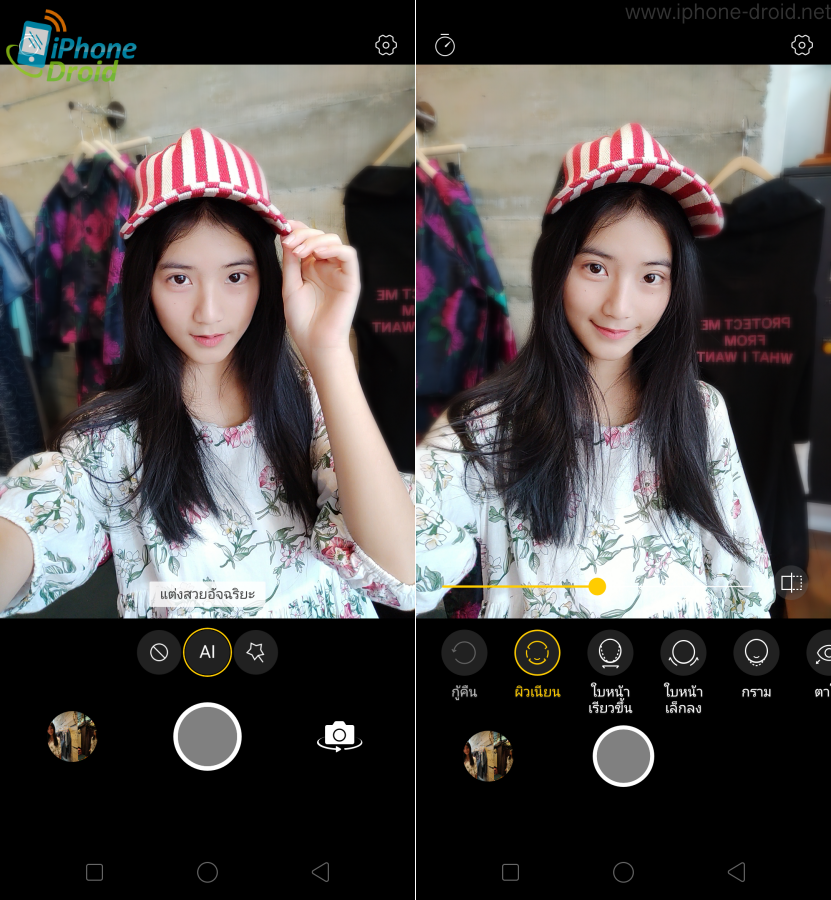
Task: Switch between front and rear camera
Action: 339,735
